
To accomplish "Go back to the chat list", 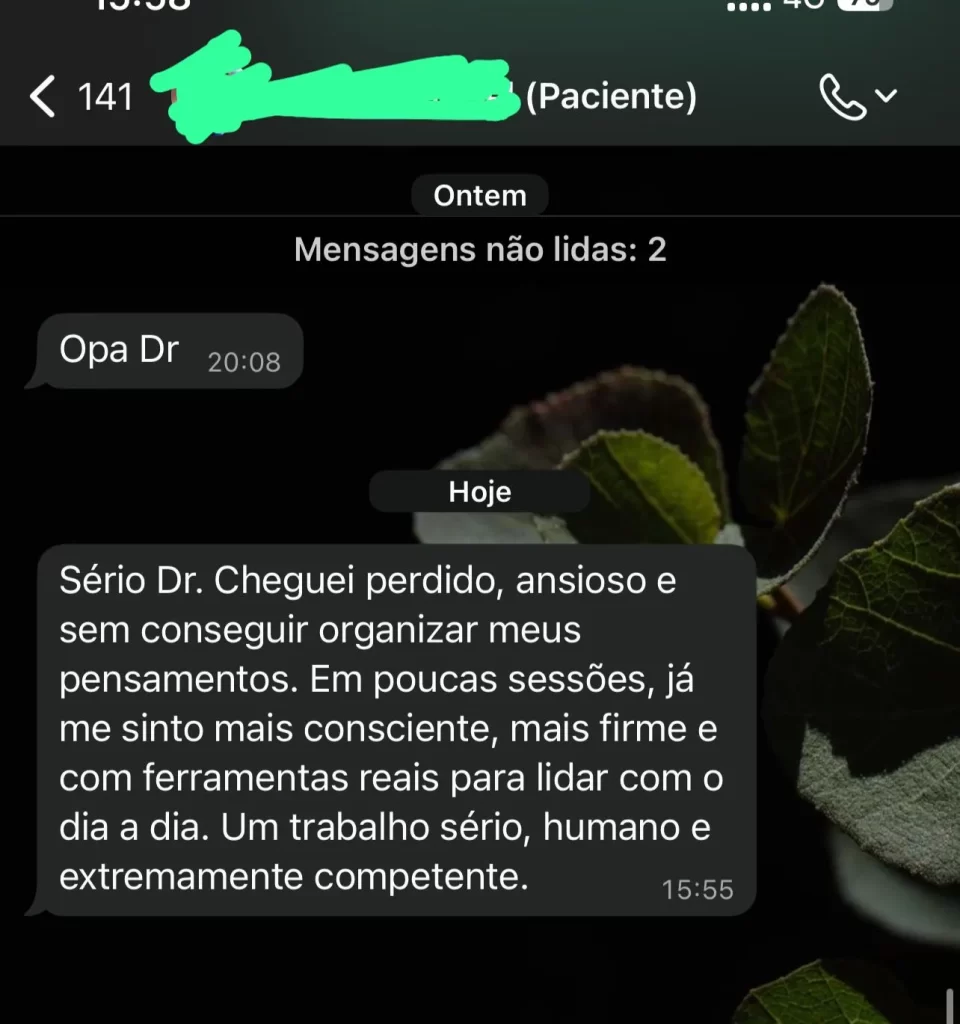I will pos(44,98).
